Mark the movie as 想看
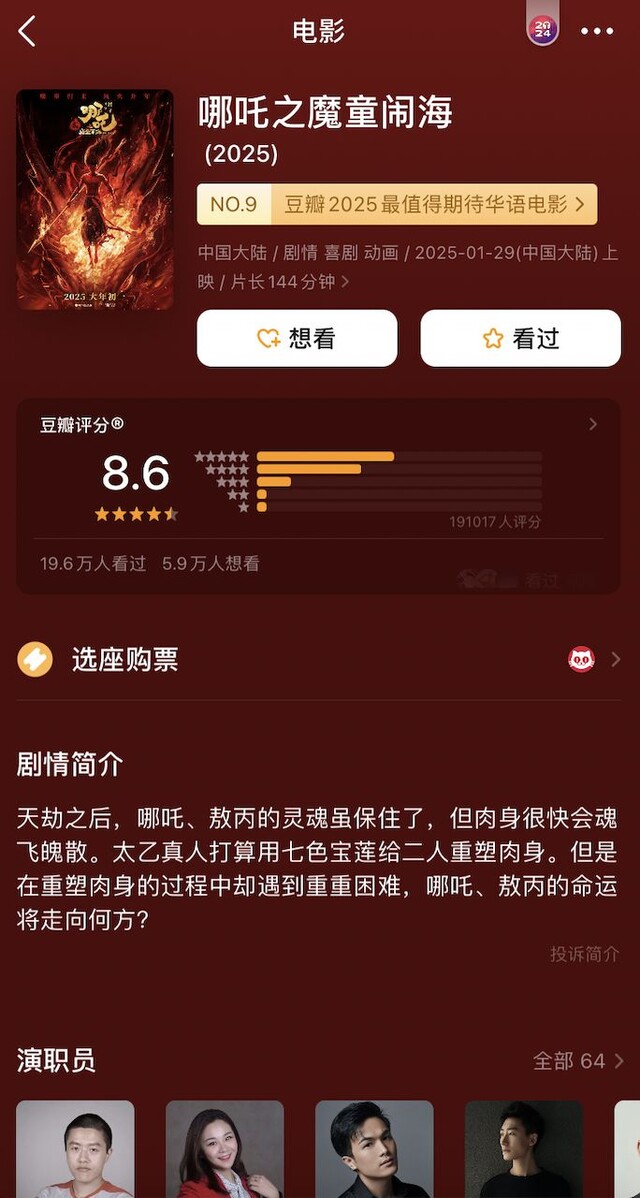Viewport: 640px width, 1198px height. 297,338
